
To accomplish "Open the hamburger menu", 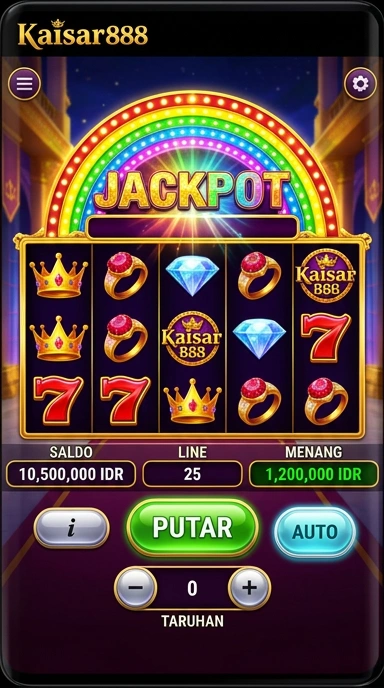I will tap(24, 84).
